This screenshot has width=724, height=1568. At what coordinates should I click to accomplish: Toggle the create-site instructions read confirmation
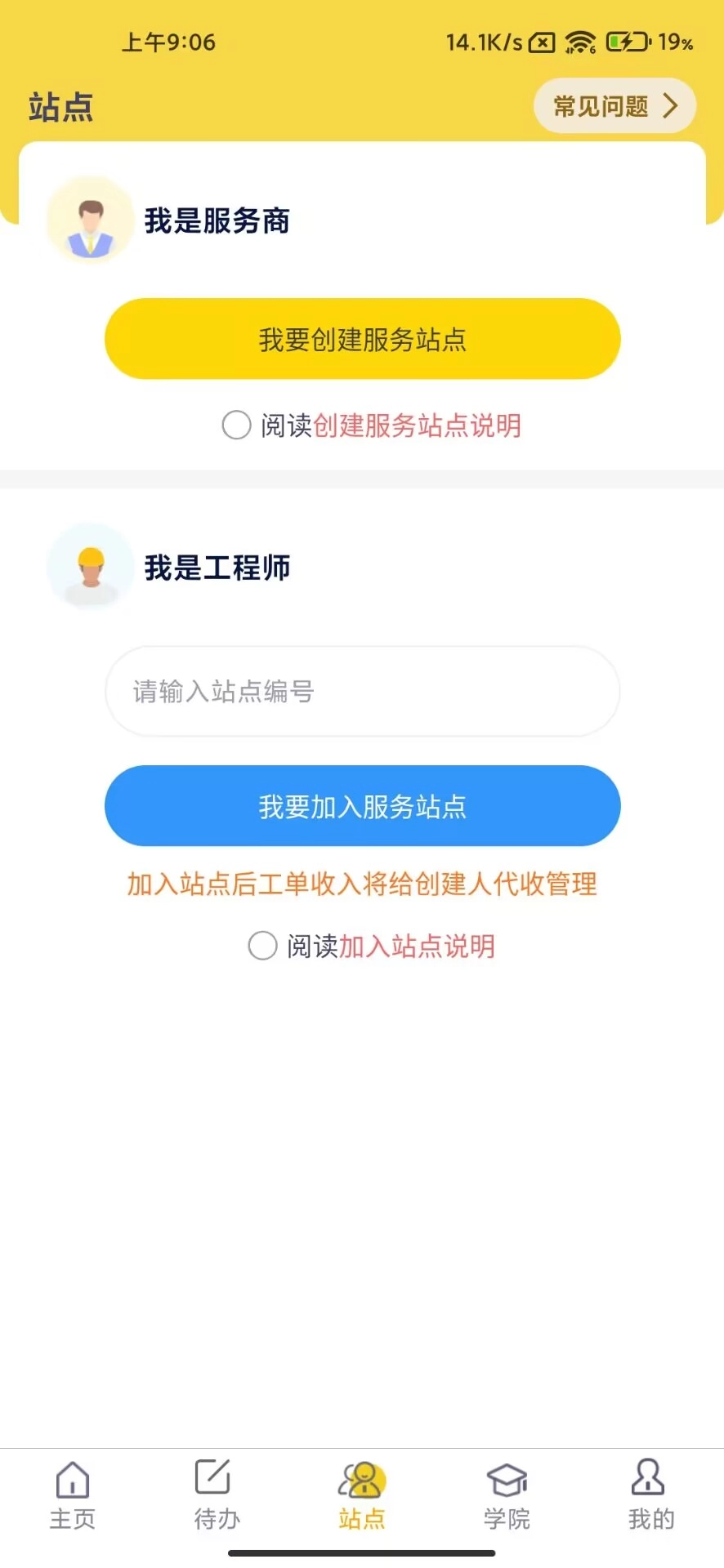coord(236,425)
